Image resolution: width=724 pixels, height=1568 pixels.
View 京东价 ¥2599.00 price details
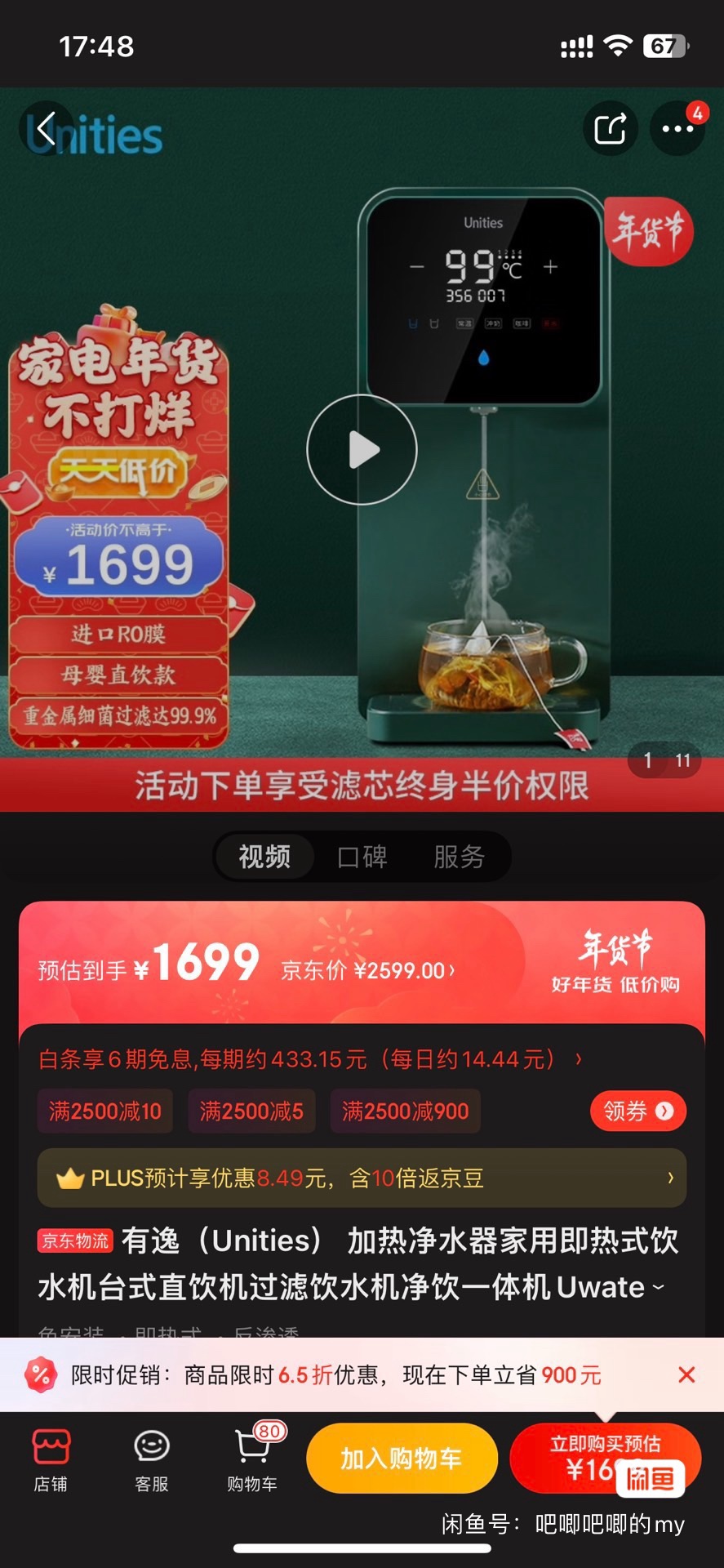coord(367,970)
